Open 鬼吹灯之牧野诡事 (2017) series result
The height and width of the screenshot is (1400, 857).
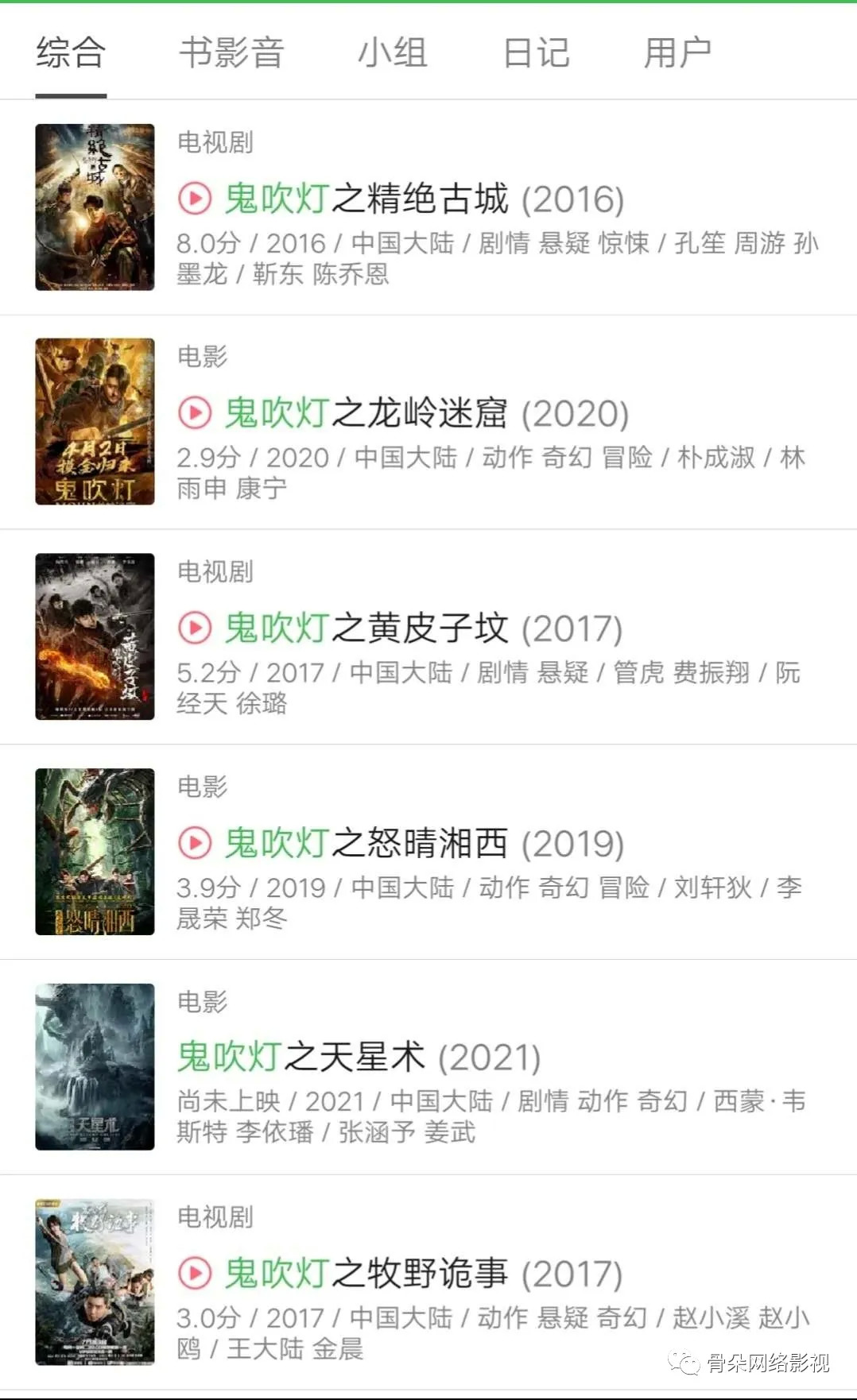pyautogui.click(x=424, y=1274)
